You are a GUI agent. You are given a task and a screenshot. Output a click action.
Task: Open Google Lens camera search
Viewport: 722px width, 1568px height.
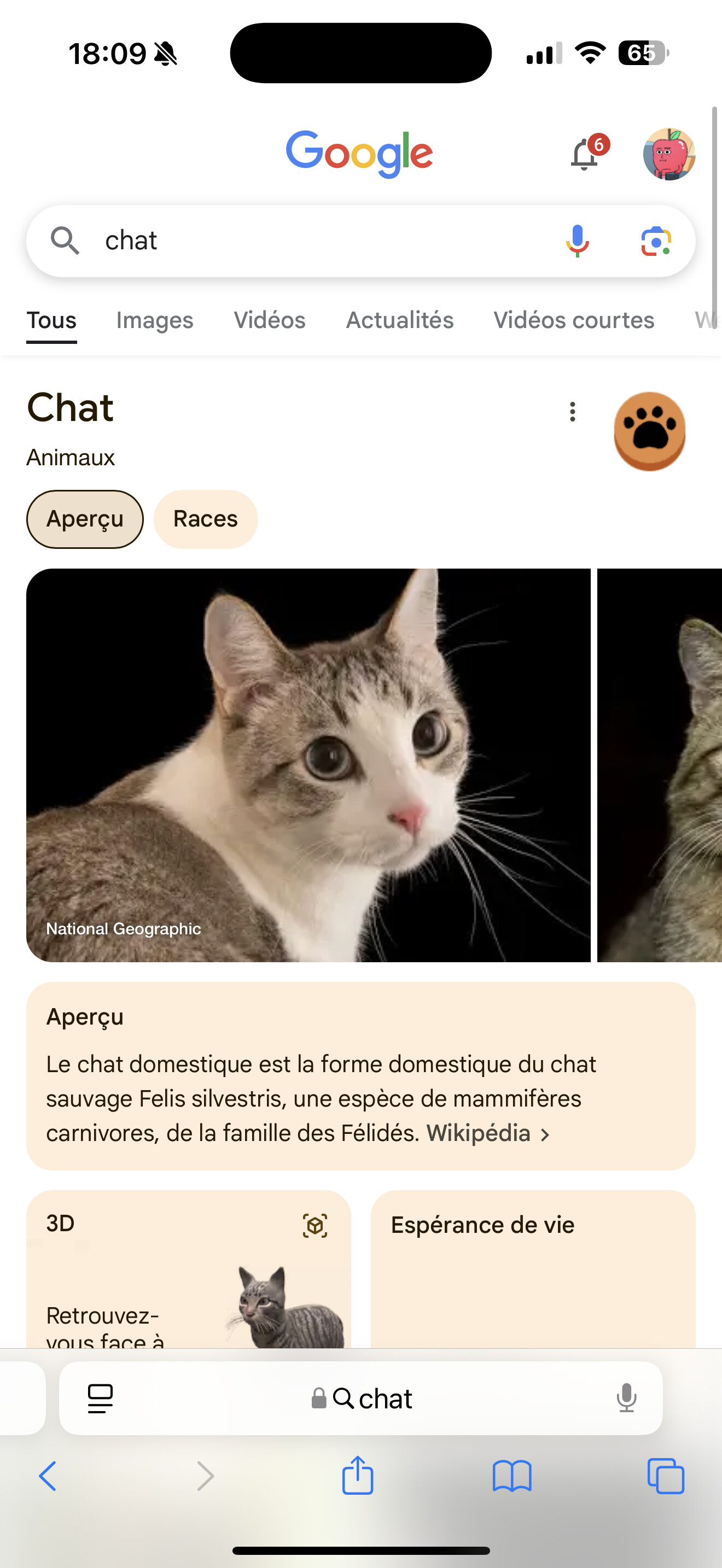click(x=656, y=242)
